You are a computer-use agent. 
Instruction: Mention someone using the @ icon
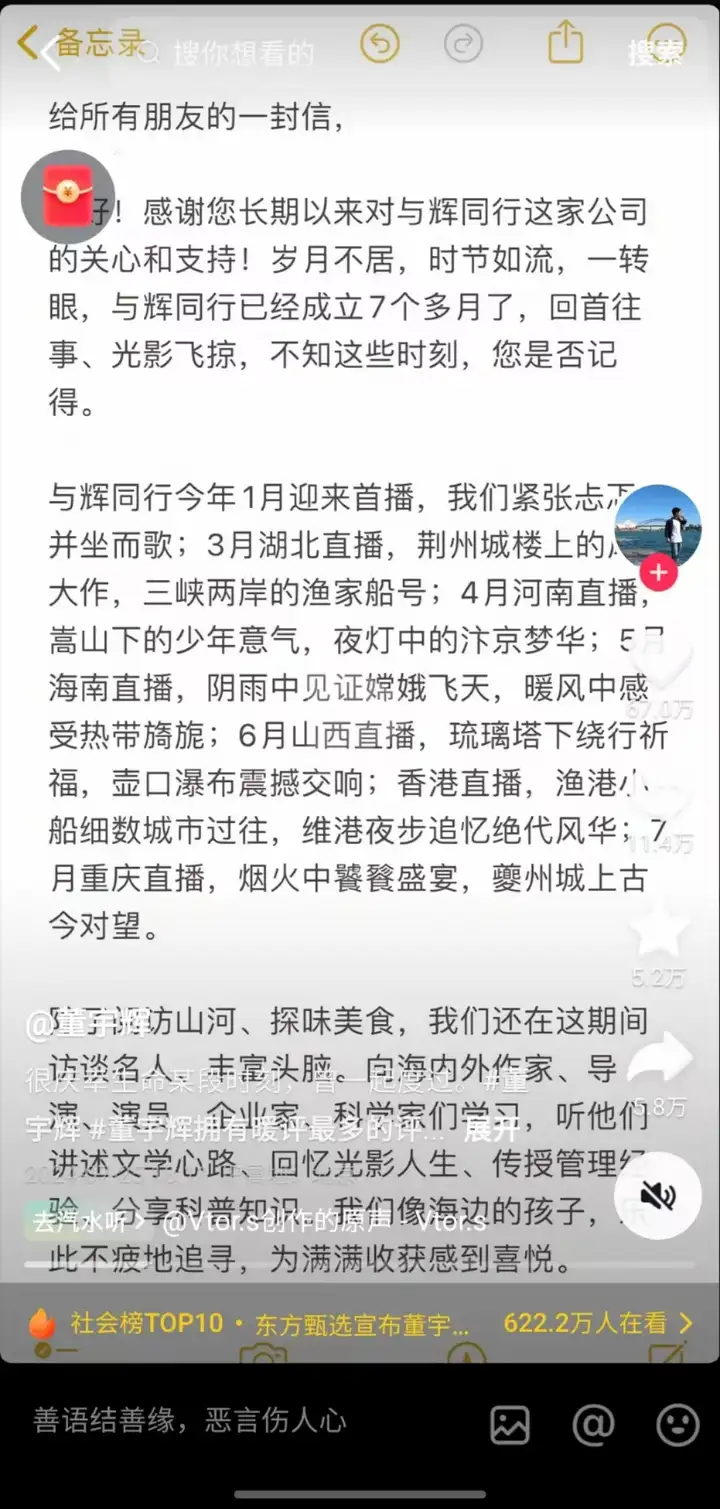[x=594, y=1423]
